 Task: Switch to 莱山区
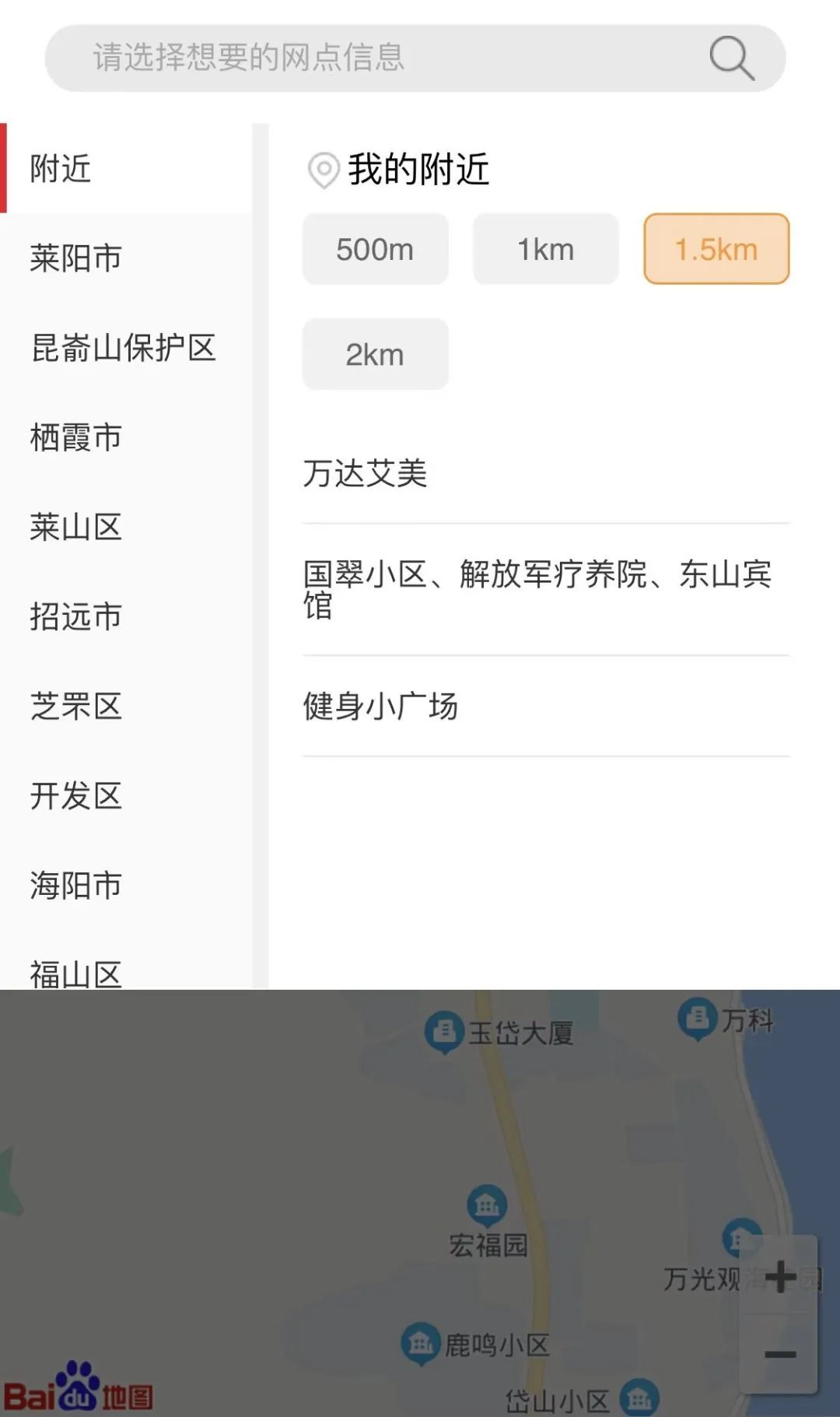pos(76,527)
